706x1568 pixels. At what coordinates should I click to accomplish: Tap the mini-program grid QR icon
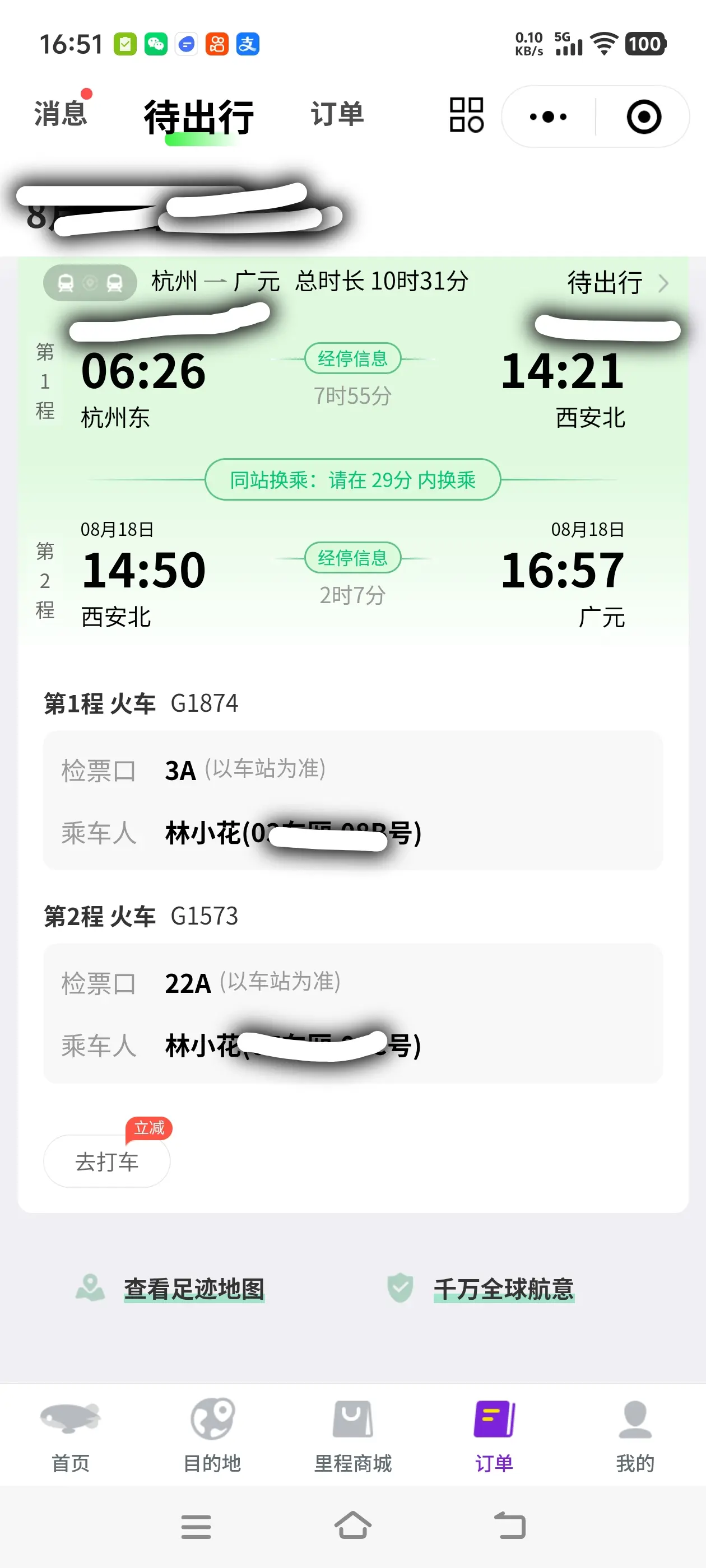click(x=466, y=116)
